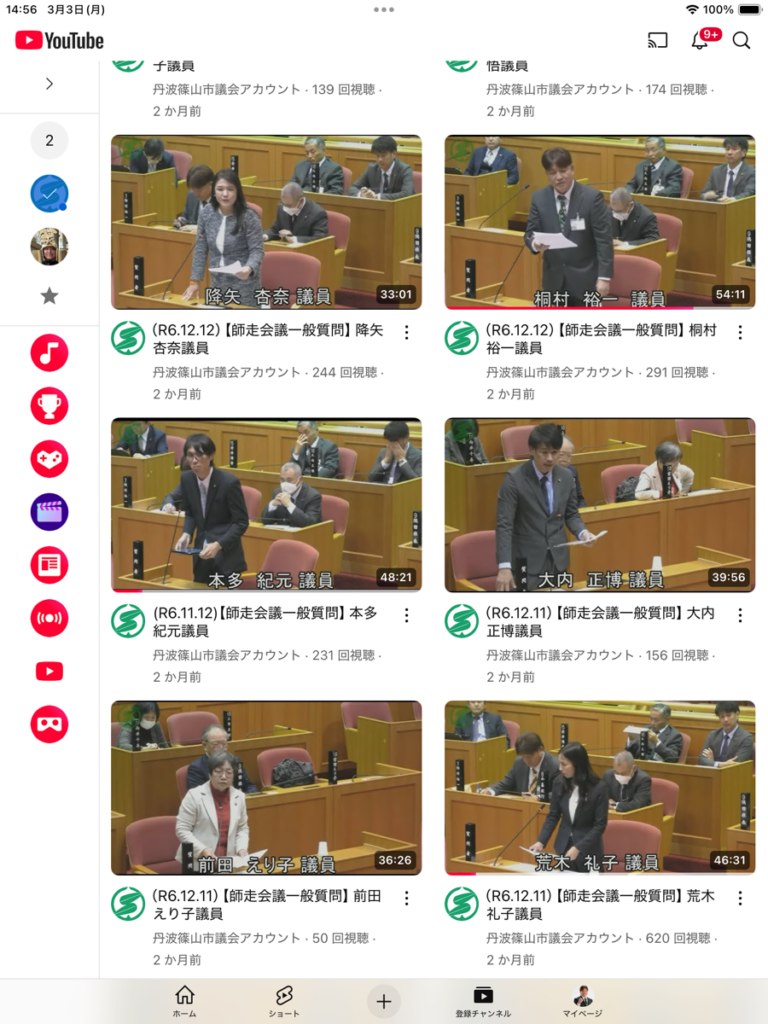Play the 本多 紀元議員 video
Viewport: 768px width, 1024px height.
click(x=266, y=505)
